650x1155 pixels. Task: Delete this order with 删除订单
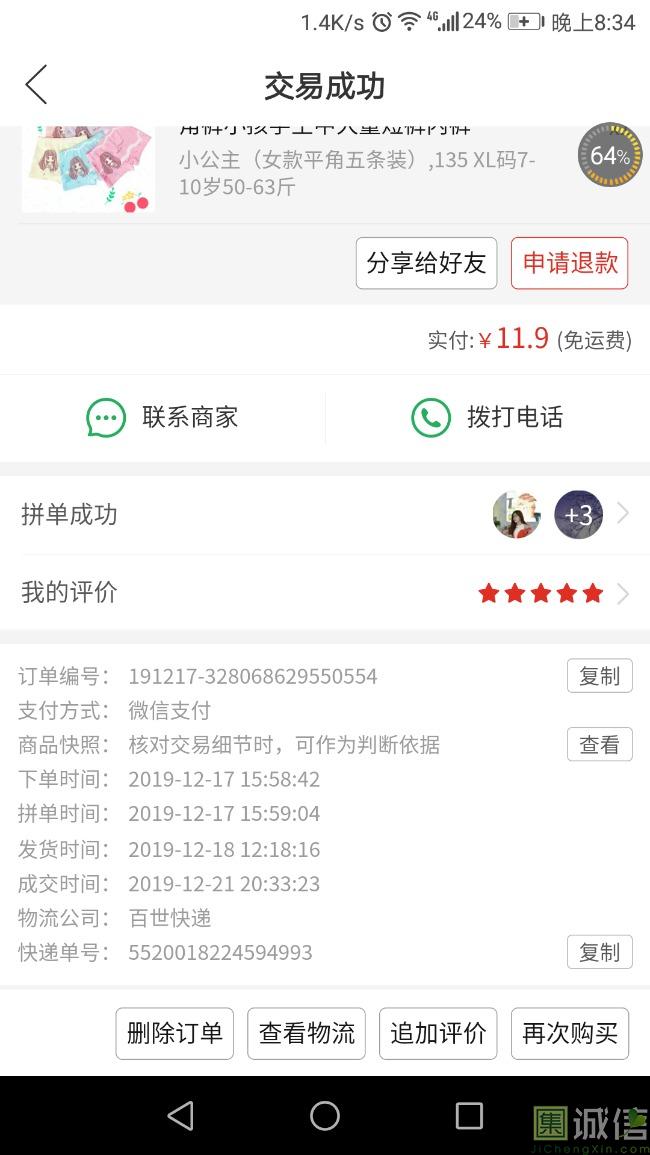pyautogui.click(x=175, y=1033)
